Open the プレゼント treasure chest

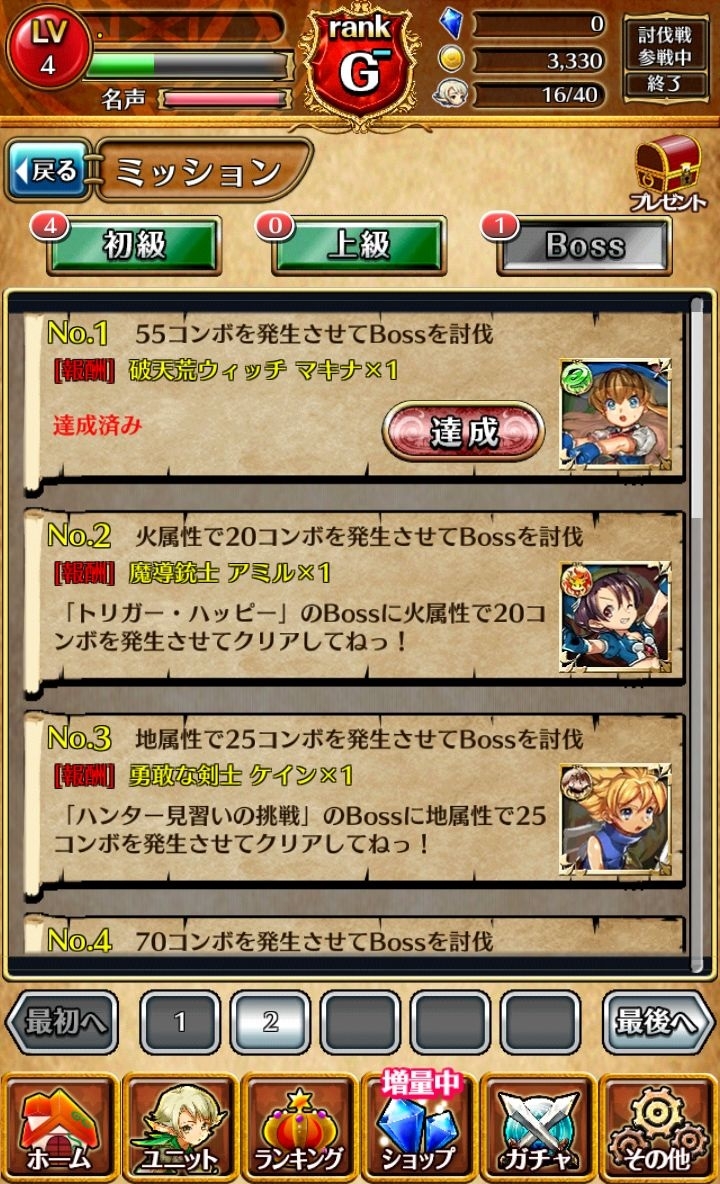pos(668,172)
